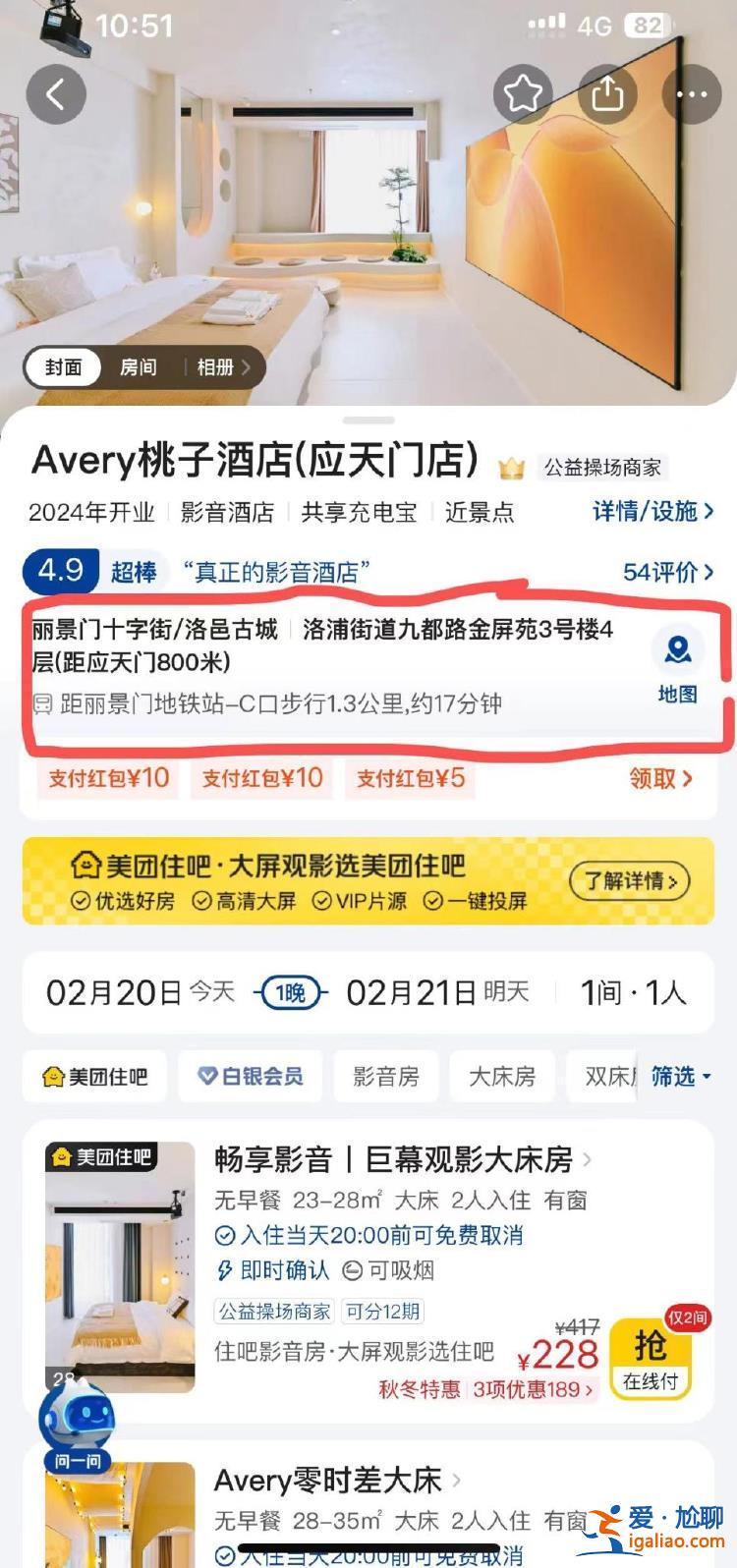Open the 问一问 assistant robot
The image size is (737, 1568).
tap(78, 1425)
